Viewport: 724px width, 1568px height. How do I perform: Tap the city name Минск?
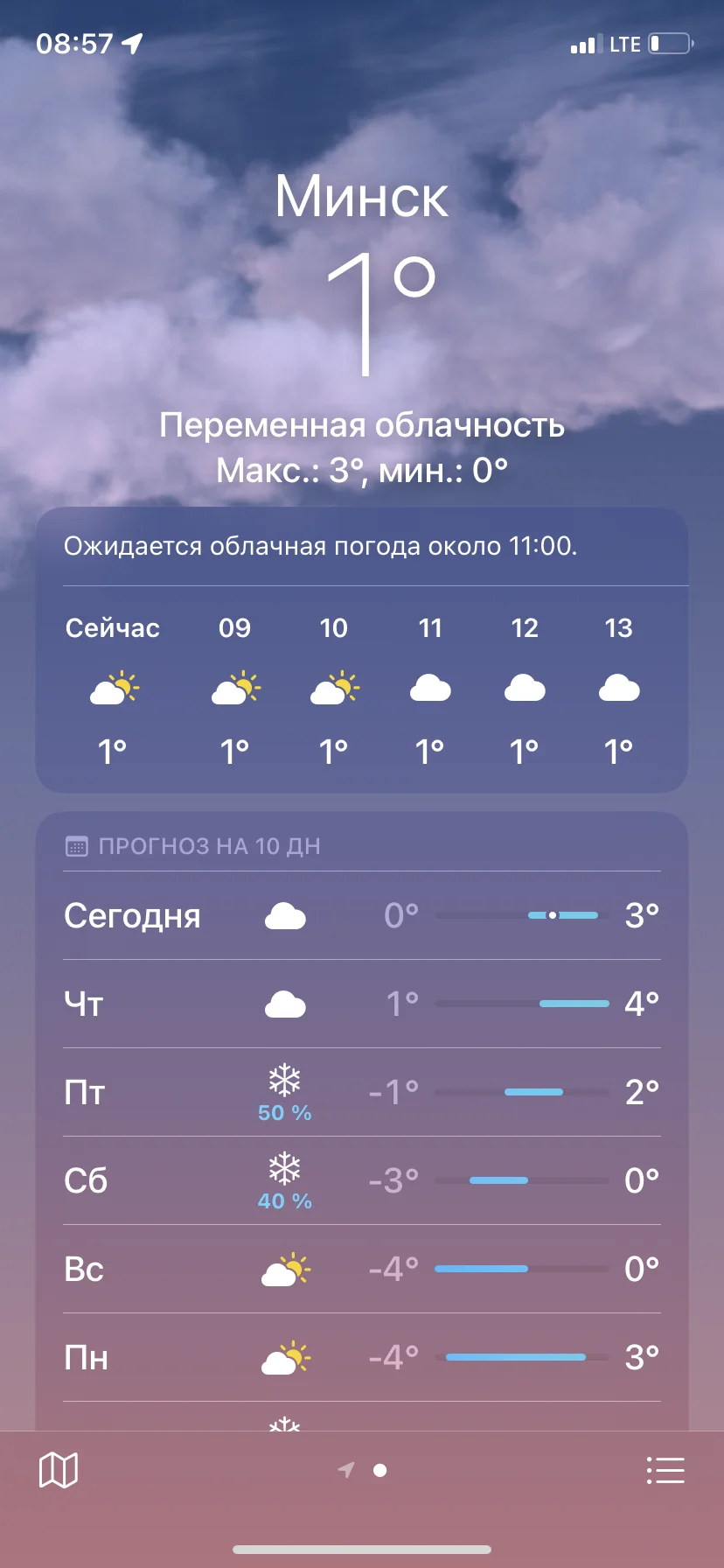click(x=361, y=196)
